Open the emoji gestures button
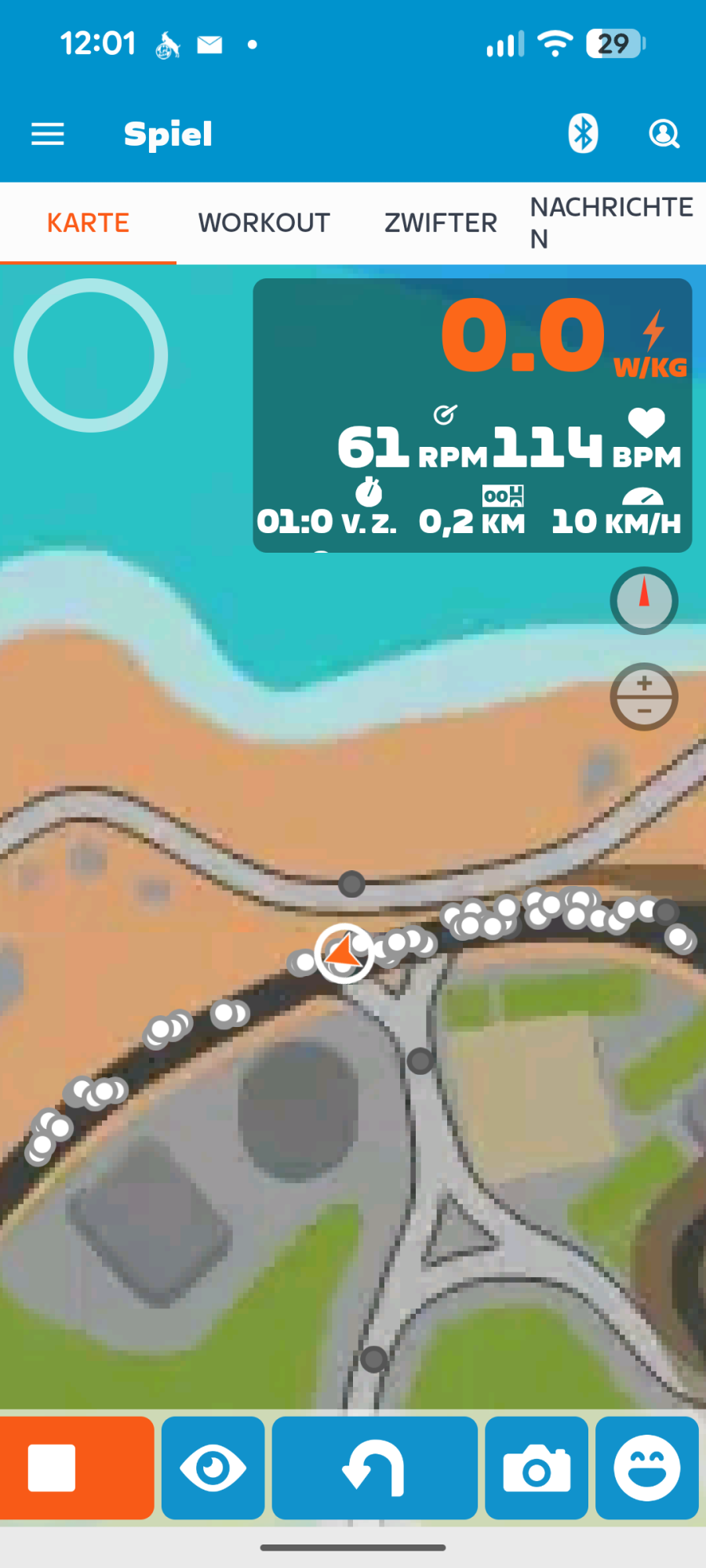 point(647,1468)
